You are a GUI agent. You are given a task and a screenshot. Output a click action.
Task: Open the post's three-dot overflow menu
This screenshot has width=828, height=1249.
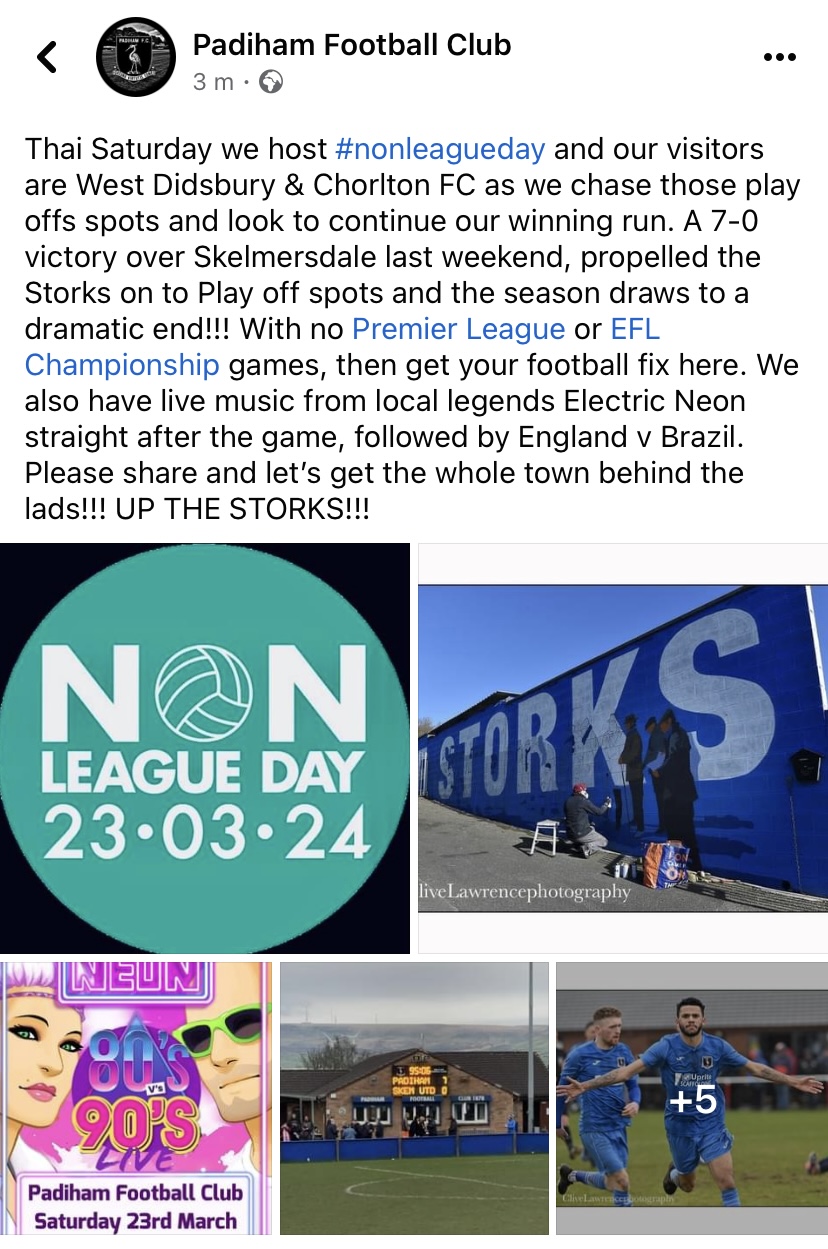pyautogui.click(x=779, y=58)
